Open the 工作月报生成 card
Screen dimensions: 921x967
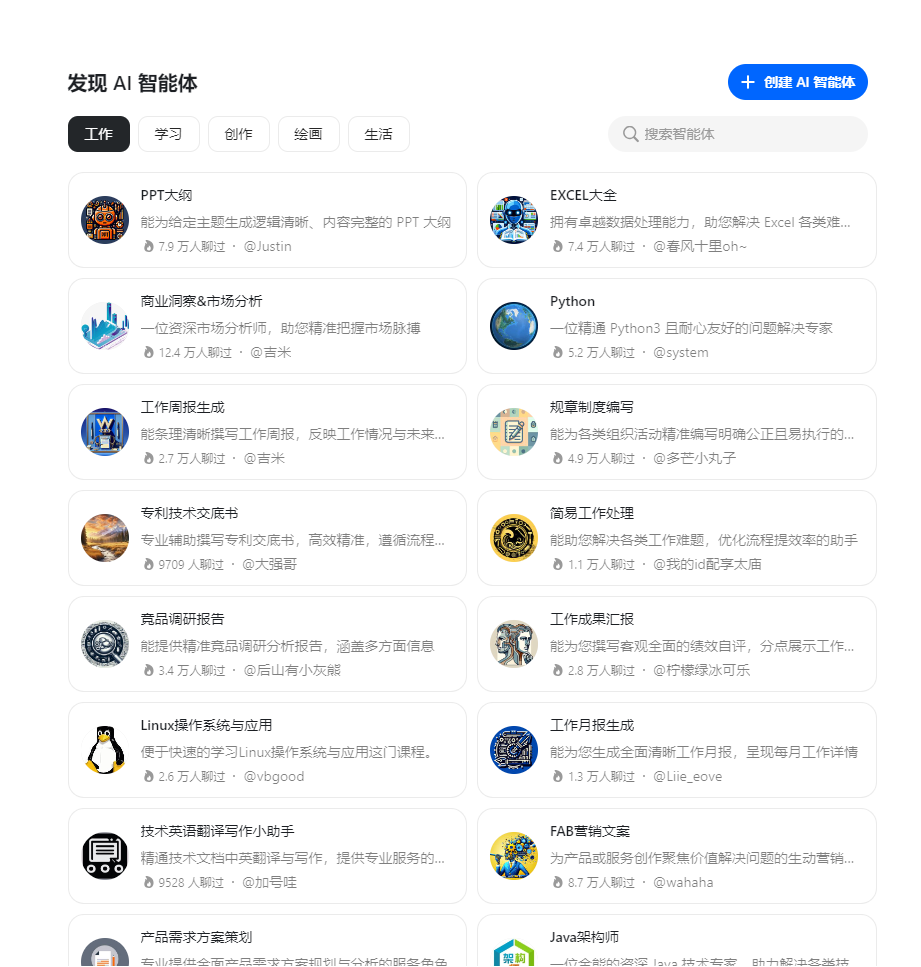pyautogui.click(x=676, y=750)
